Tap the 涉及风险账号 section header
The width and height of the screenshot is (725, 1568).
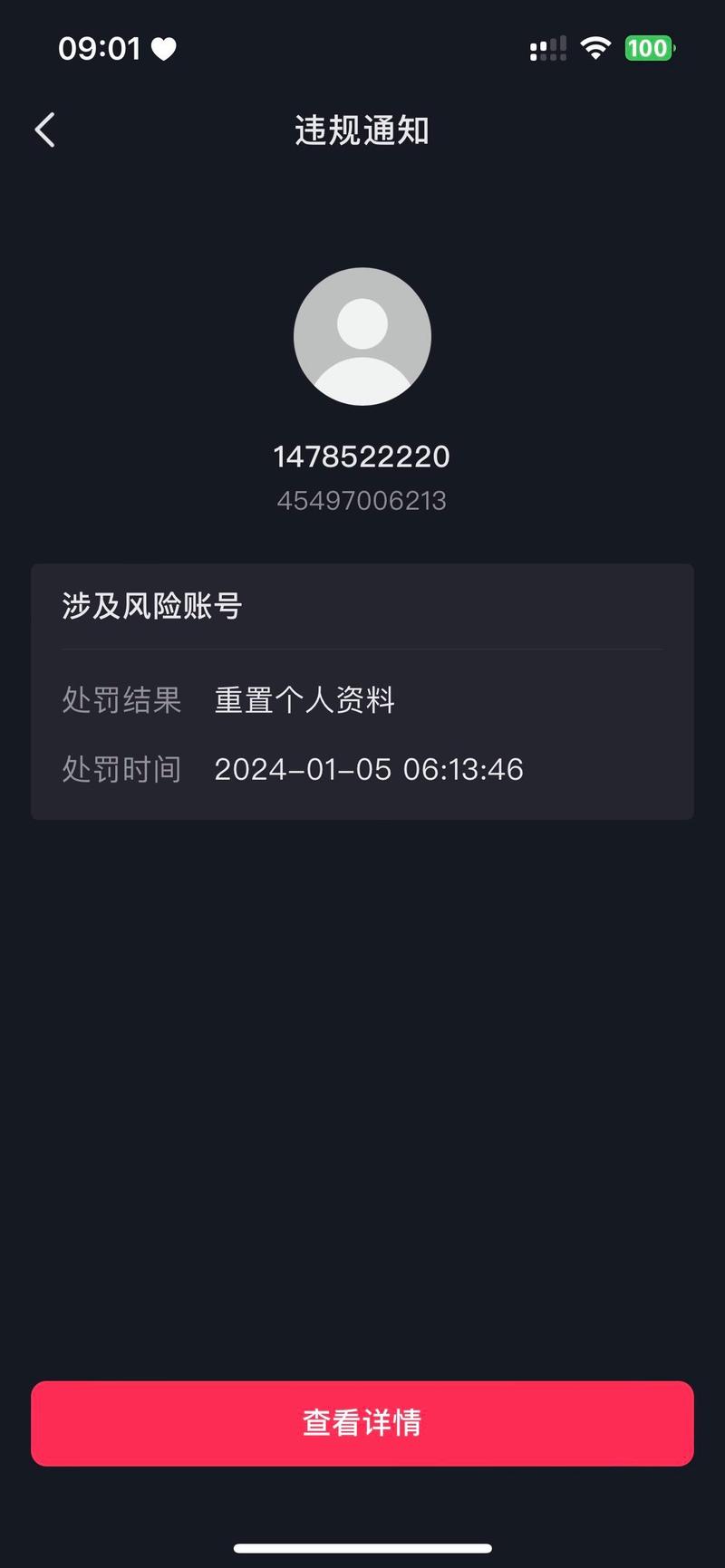click(x=150, y=605)
